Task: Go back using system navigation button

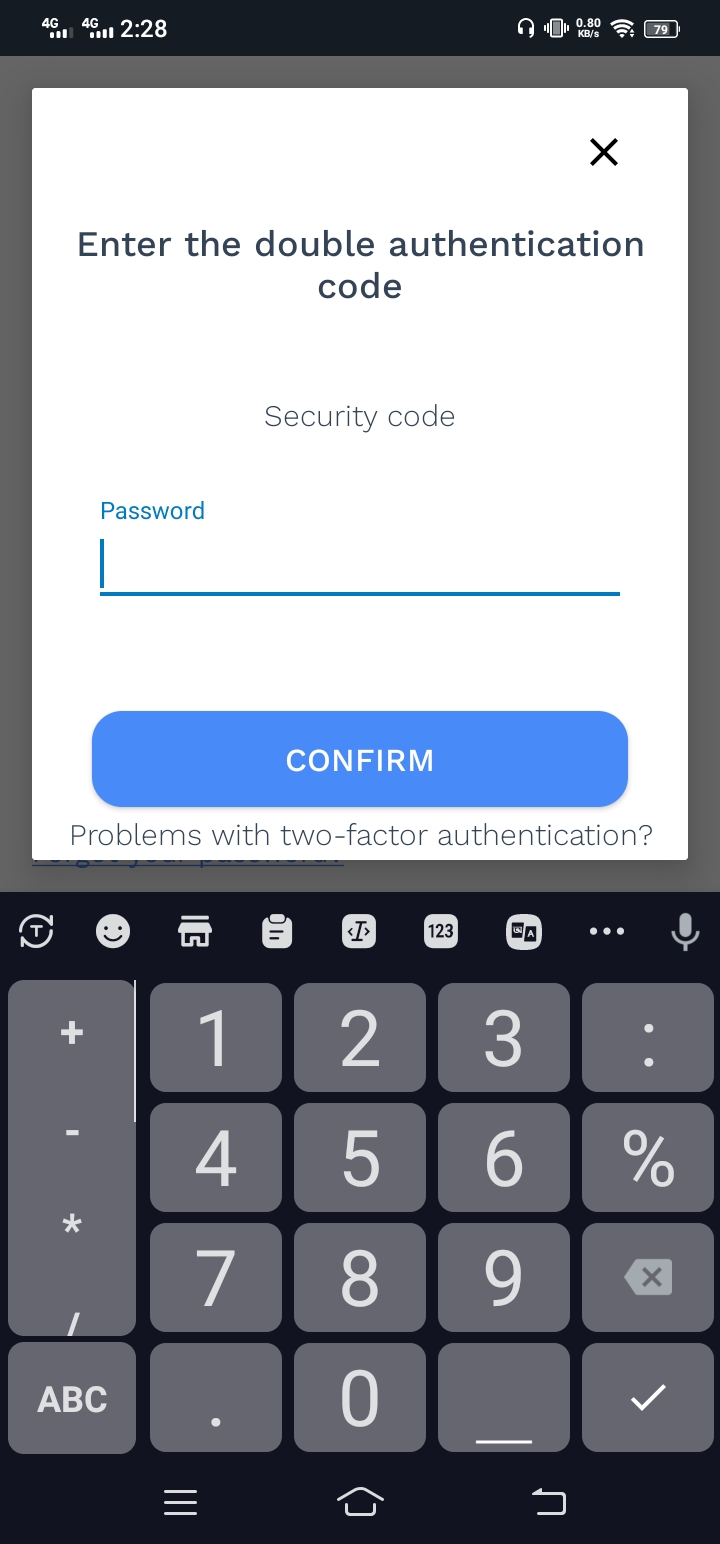Action: 548,1501
